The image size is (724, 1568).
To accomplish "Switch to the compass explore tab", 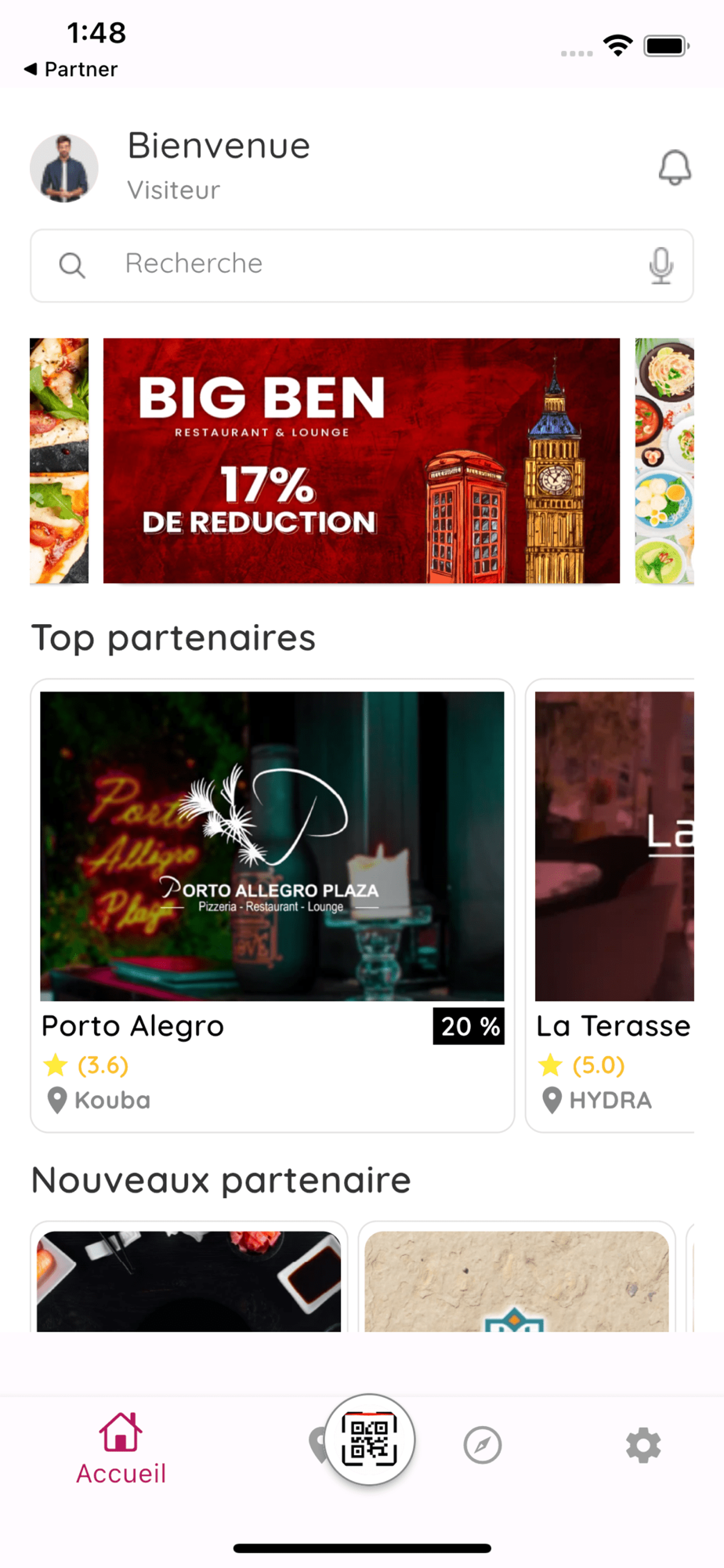I will coord(483,1445).
